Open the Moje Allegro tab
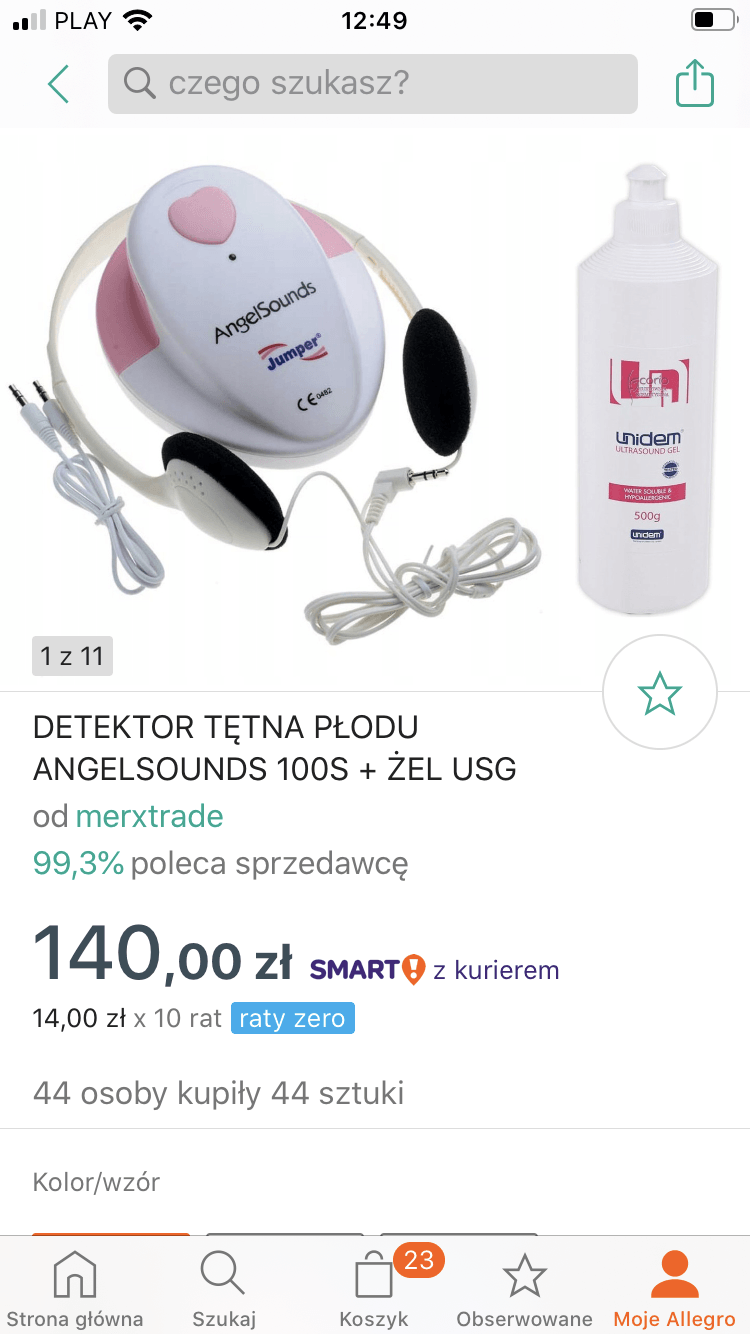Screen dimensions: 750x1334 [x=674, y=1287]
